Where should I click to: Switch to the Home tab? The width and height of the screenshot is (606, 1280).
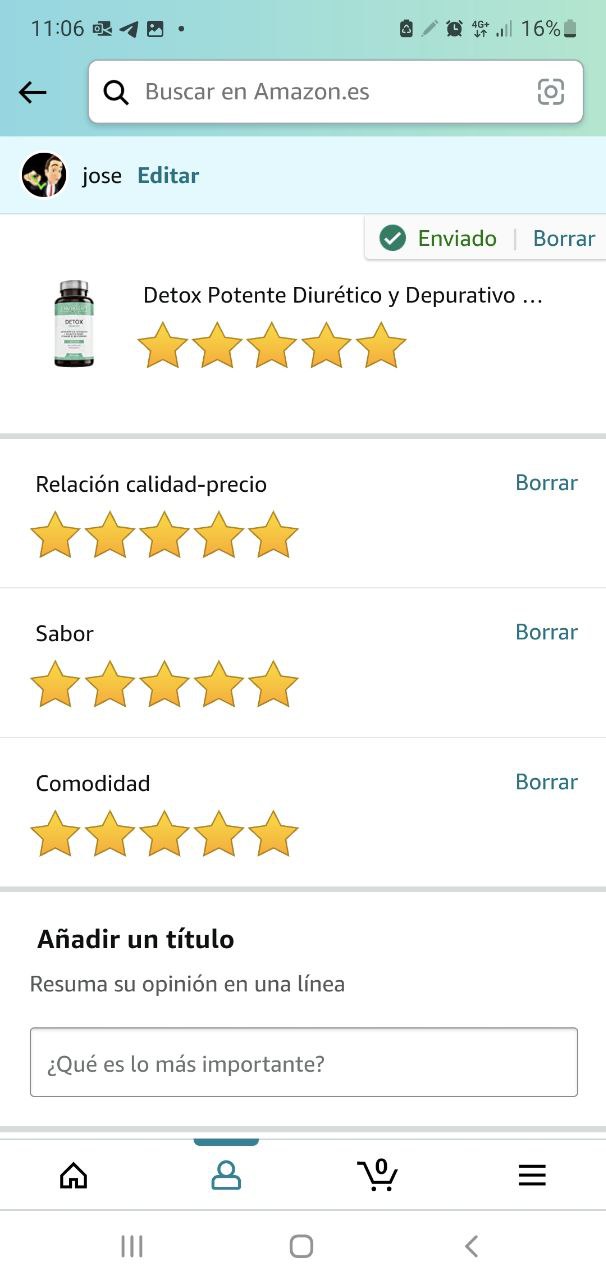point(74,1175)
